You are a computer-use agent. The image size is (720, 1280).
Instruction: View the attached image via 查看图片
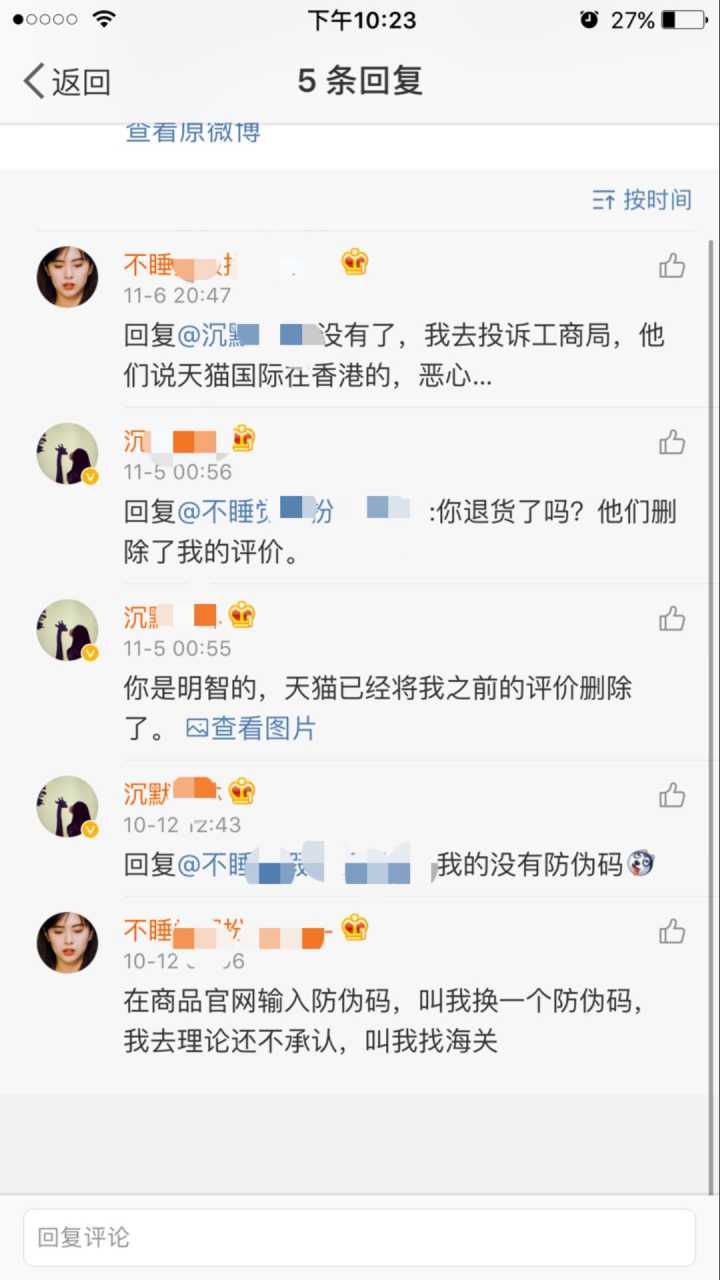click(251, 729)
